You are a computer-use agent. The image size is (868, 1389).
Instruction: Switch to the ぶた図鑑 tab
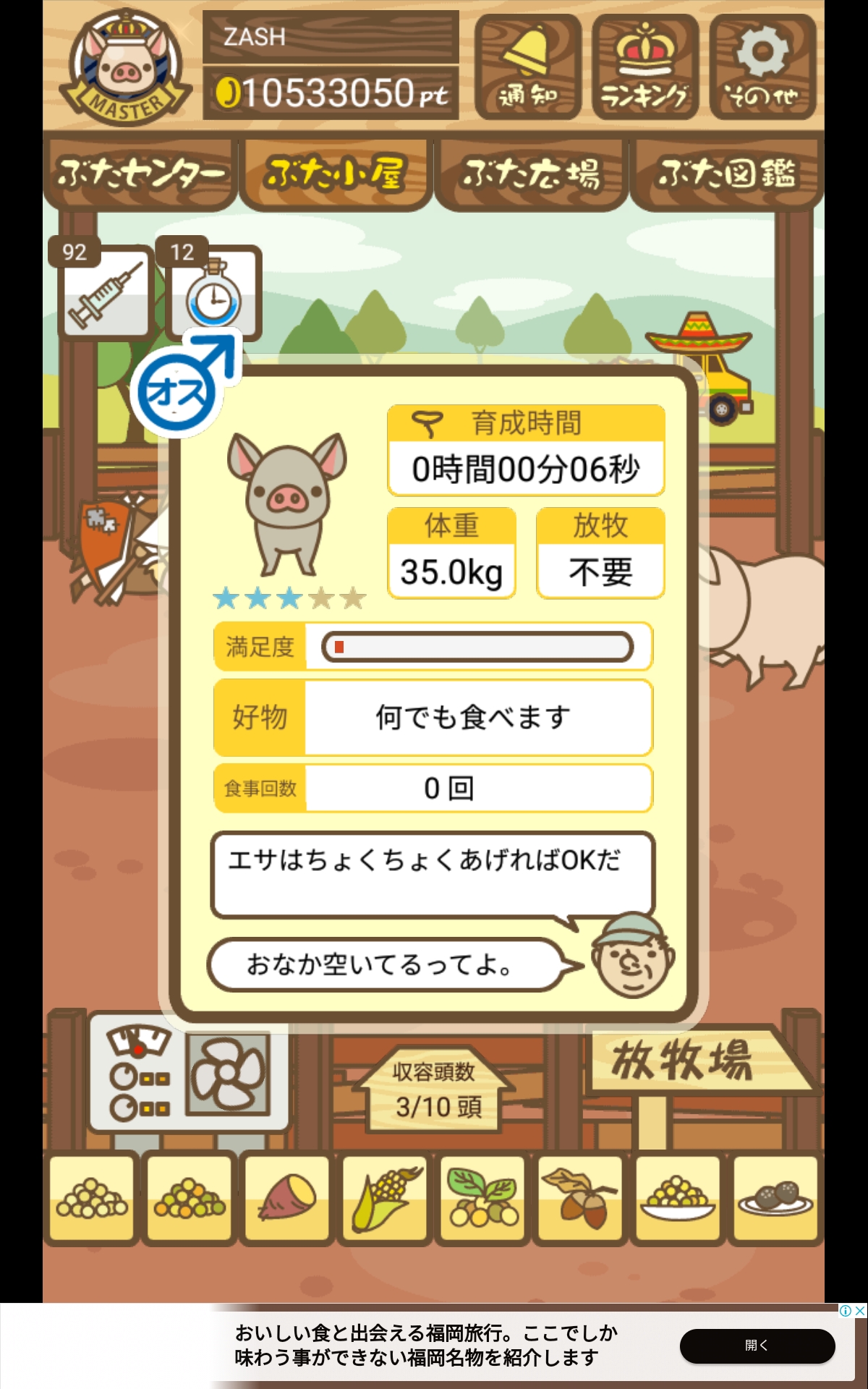727,174
